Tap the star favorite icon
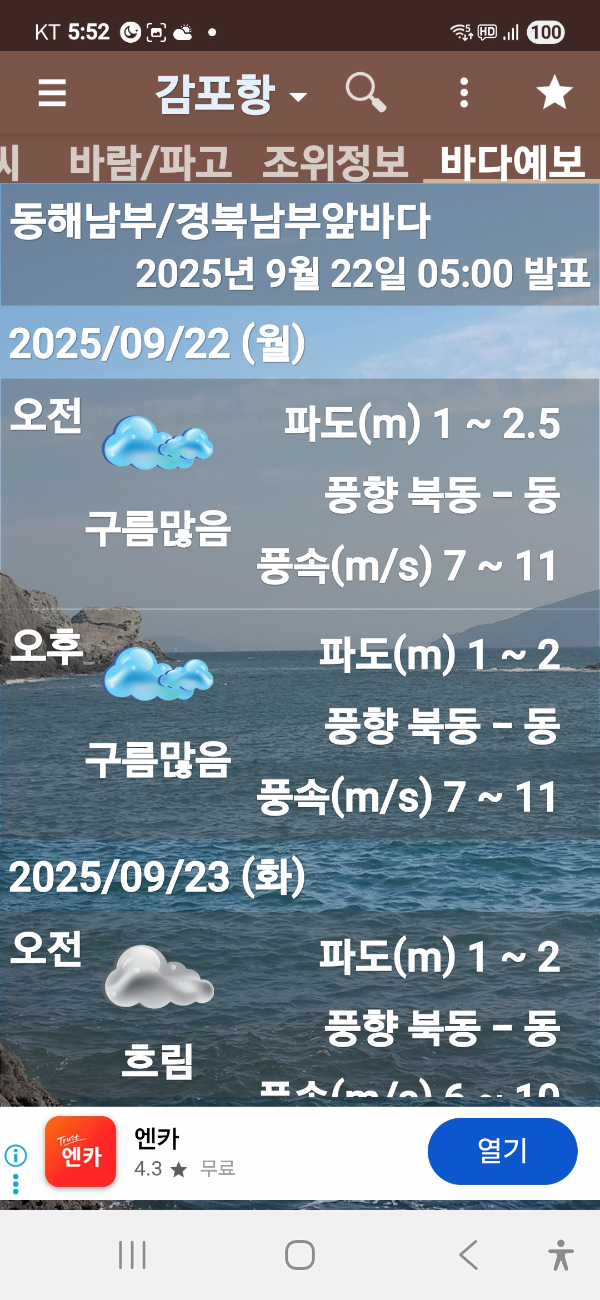Screen dimensions: 600x1300 (554, 93)
